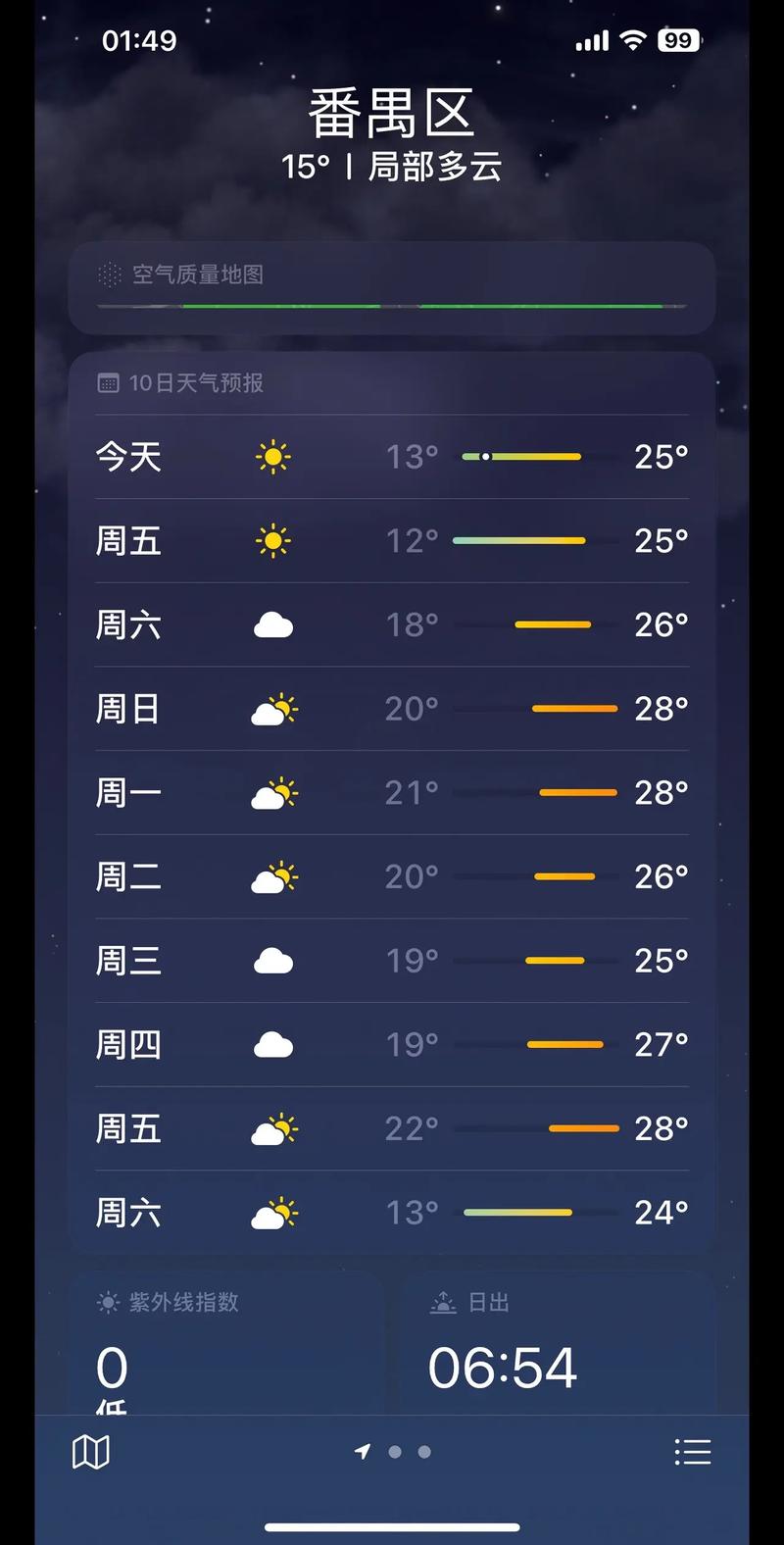Image resolution: width=784 pixels, height=1545 pixels.
Task: Tap the 10-day forecast calendar icon
Action: (x=108, y=383)
